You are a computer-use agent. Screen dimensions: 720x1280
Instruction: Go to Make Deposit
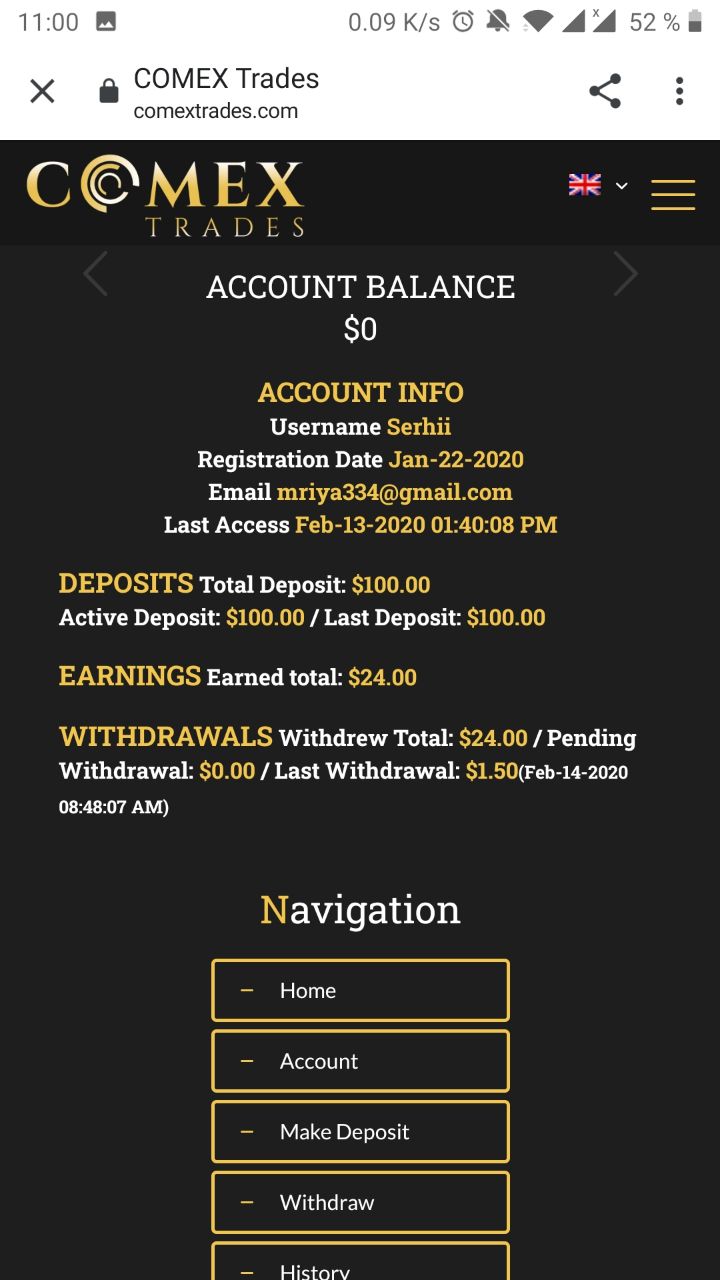360,1132
